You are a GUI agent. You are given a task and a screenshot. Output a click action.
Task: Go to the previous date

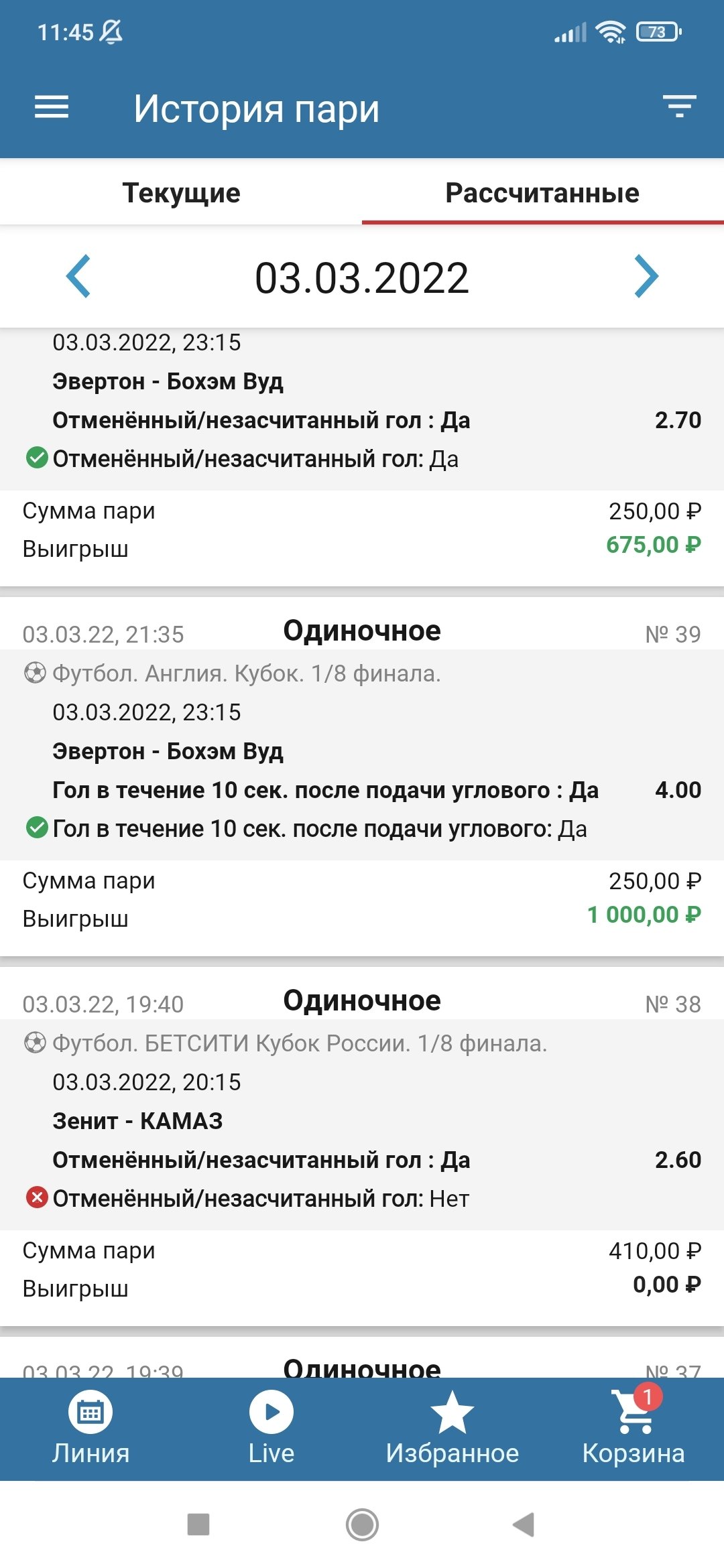coord(78,276)
